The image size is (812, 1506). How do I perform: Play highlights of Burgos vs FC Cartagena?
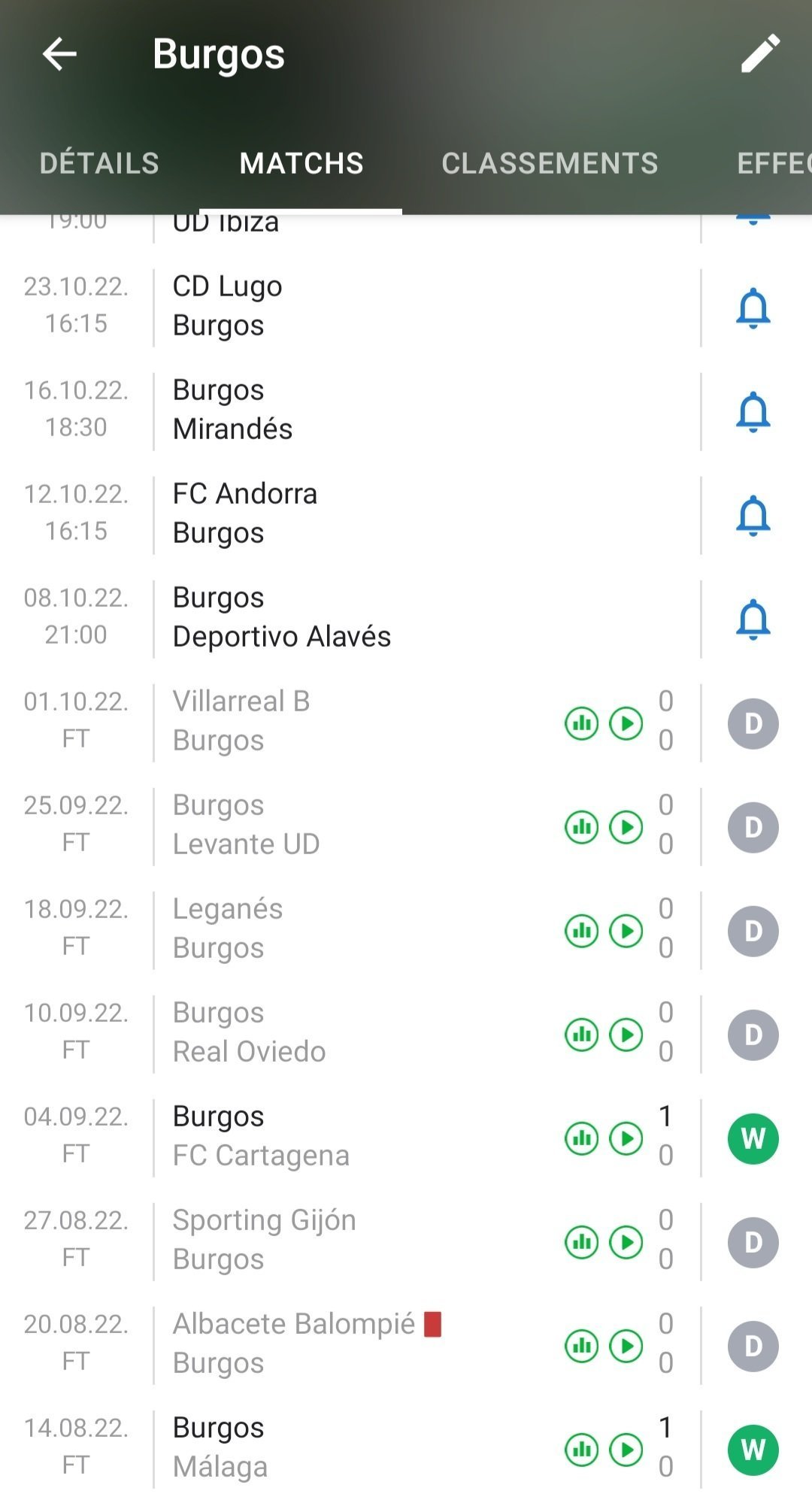click(626, 1138)
